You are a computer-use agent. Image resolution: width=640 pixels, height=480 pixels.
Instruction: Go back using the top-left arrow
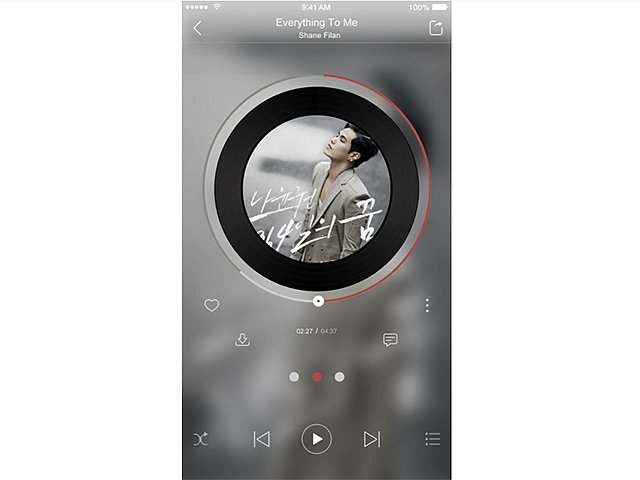(x=197, y=28)
